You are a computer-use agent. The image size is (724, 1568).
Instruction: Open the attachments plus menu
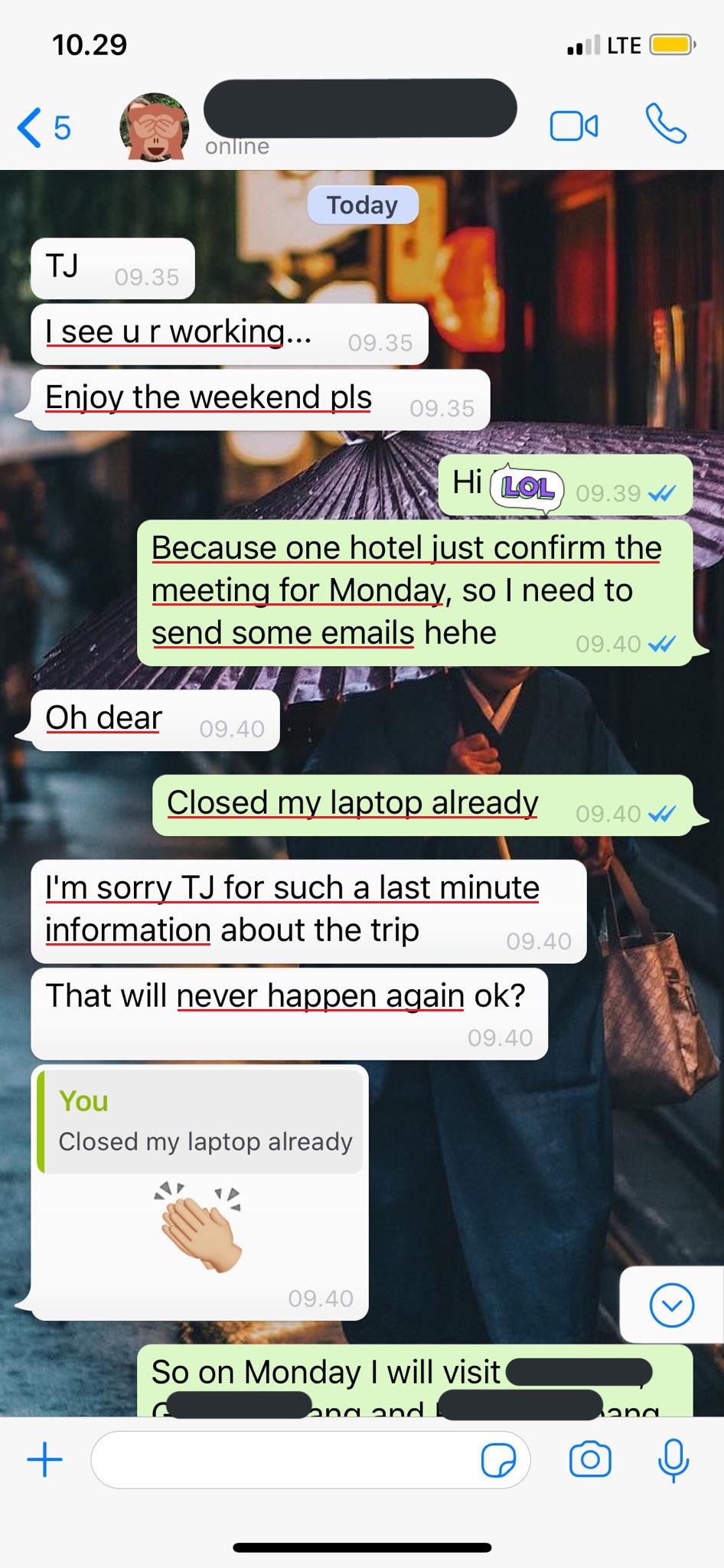pyautogui.click(x=45, y=1459)
